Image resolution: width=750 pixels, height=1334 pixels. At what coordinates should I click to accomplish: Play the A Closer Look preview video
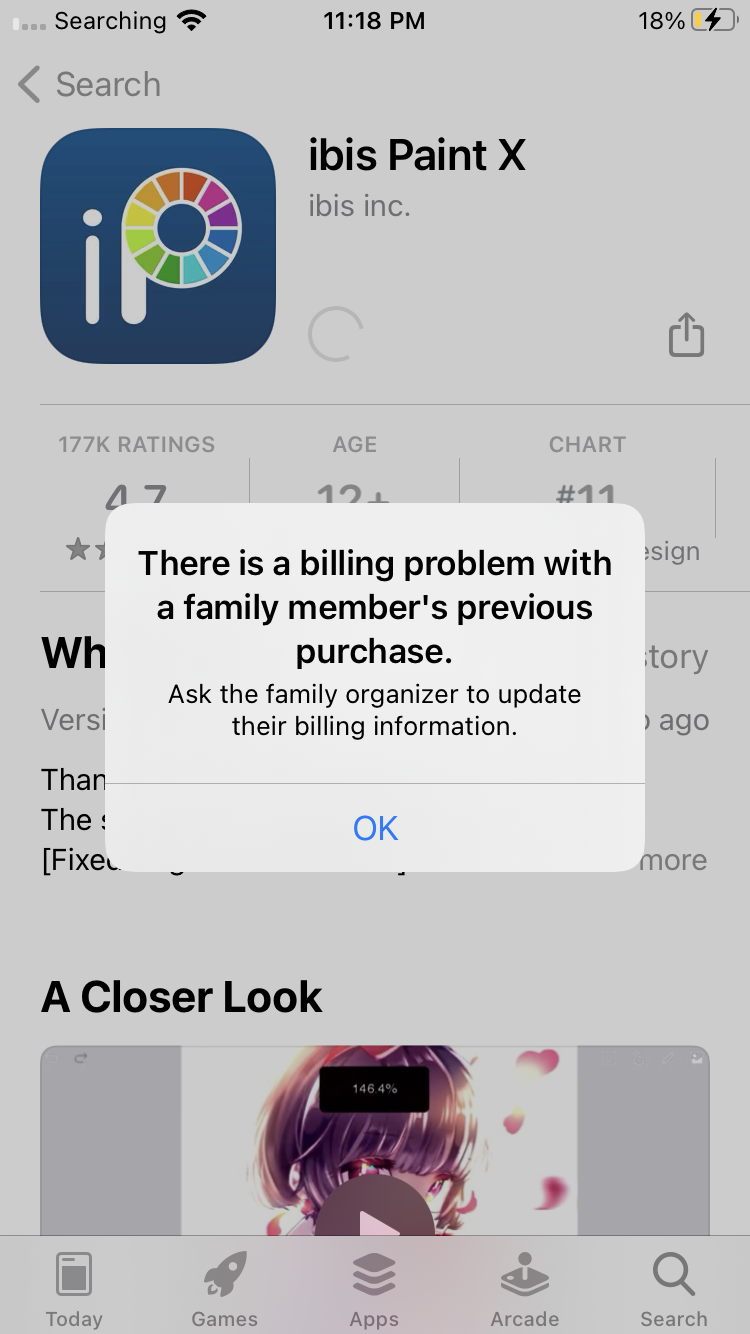point(374,1222)
